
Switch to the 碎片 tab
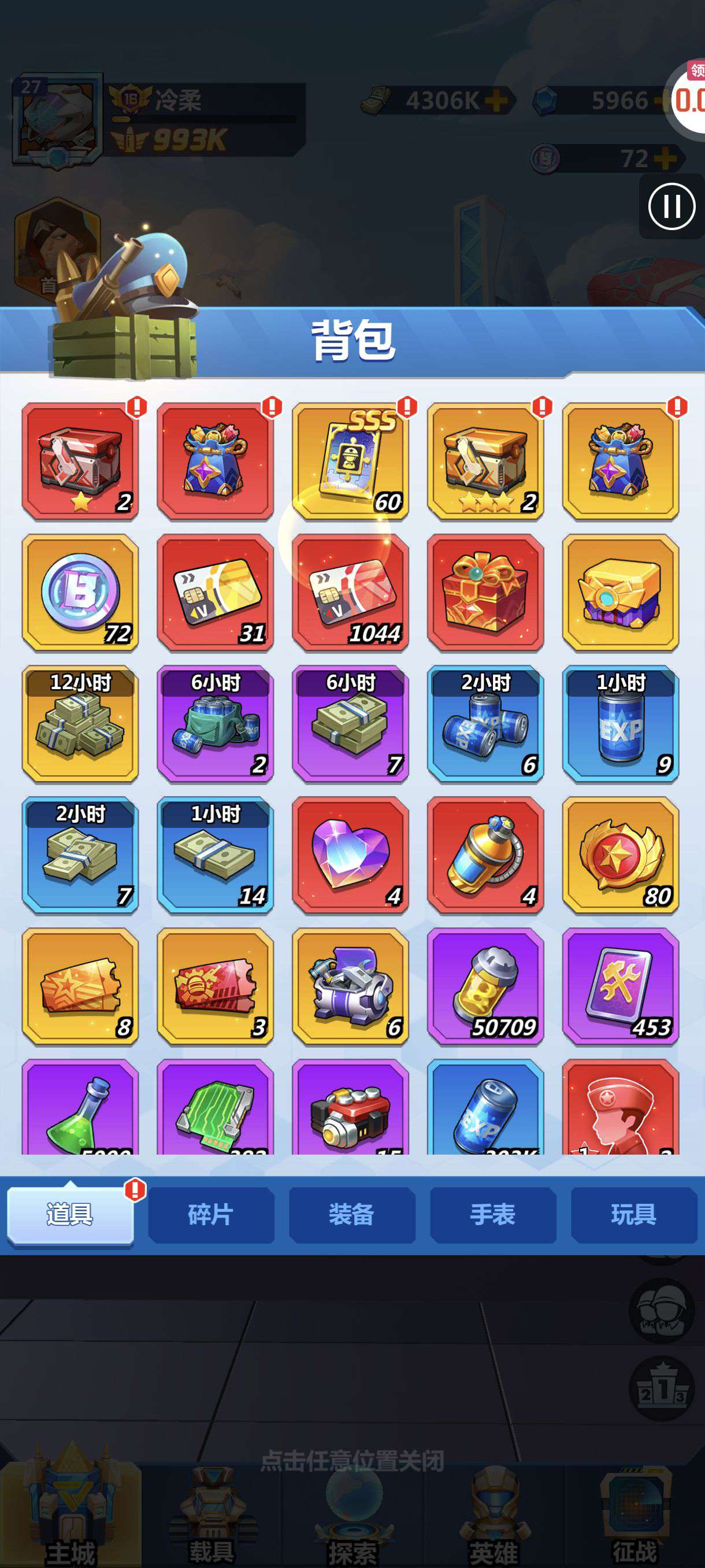[210, 1214]
